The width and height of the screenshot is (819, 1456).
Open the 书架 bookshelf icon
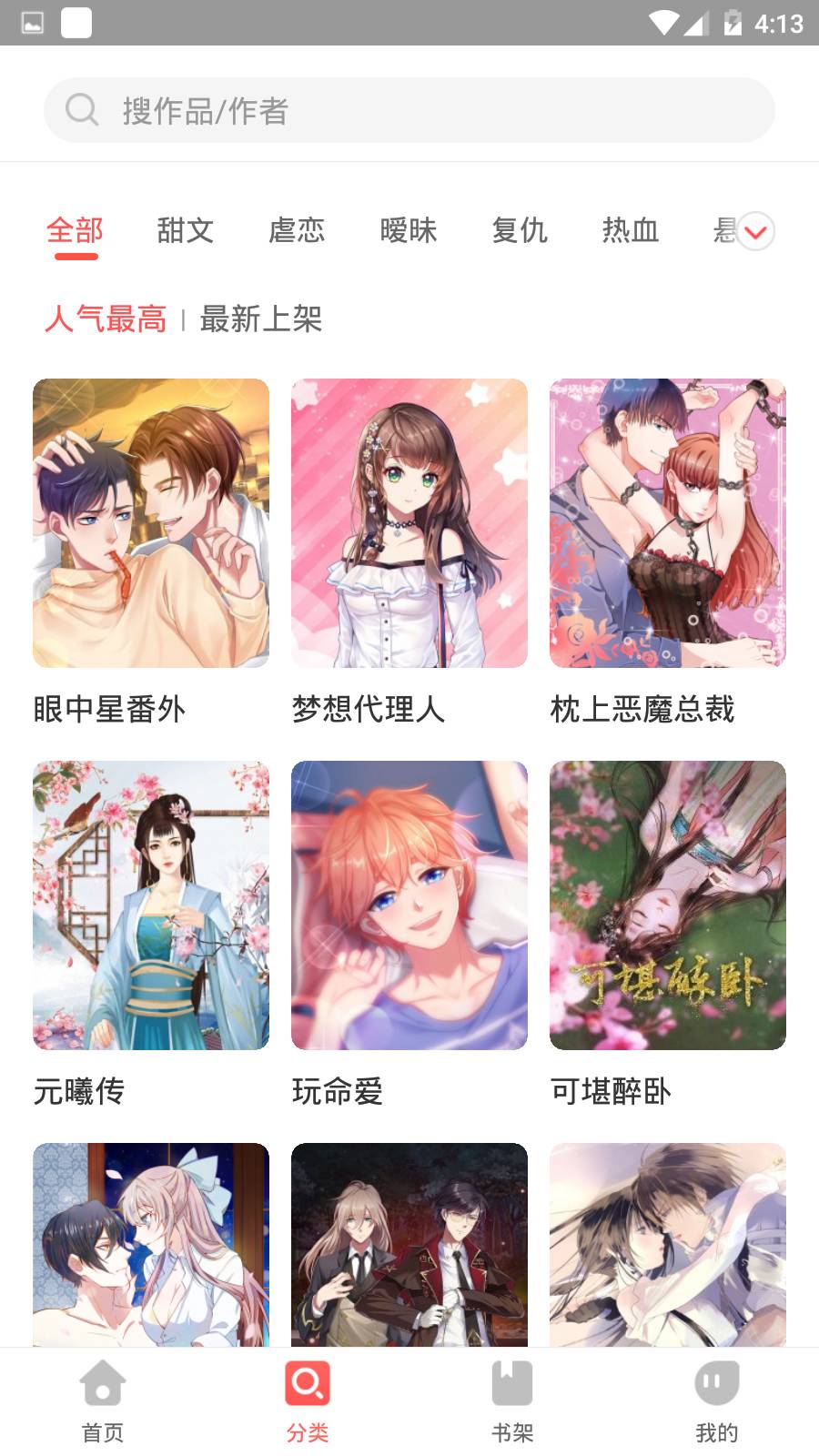point(511,1385)
